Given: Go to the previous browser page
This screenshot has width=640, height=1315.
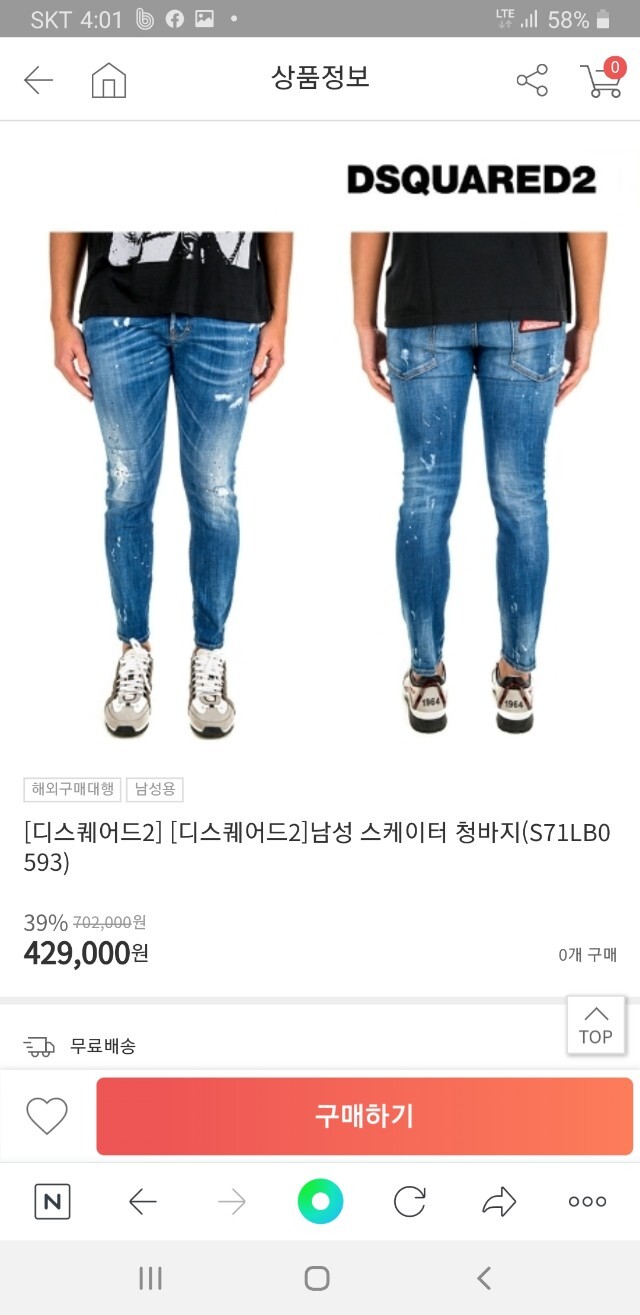Looking at the screenshot, I should tap(143, 1201).
